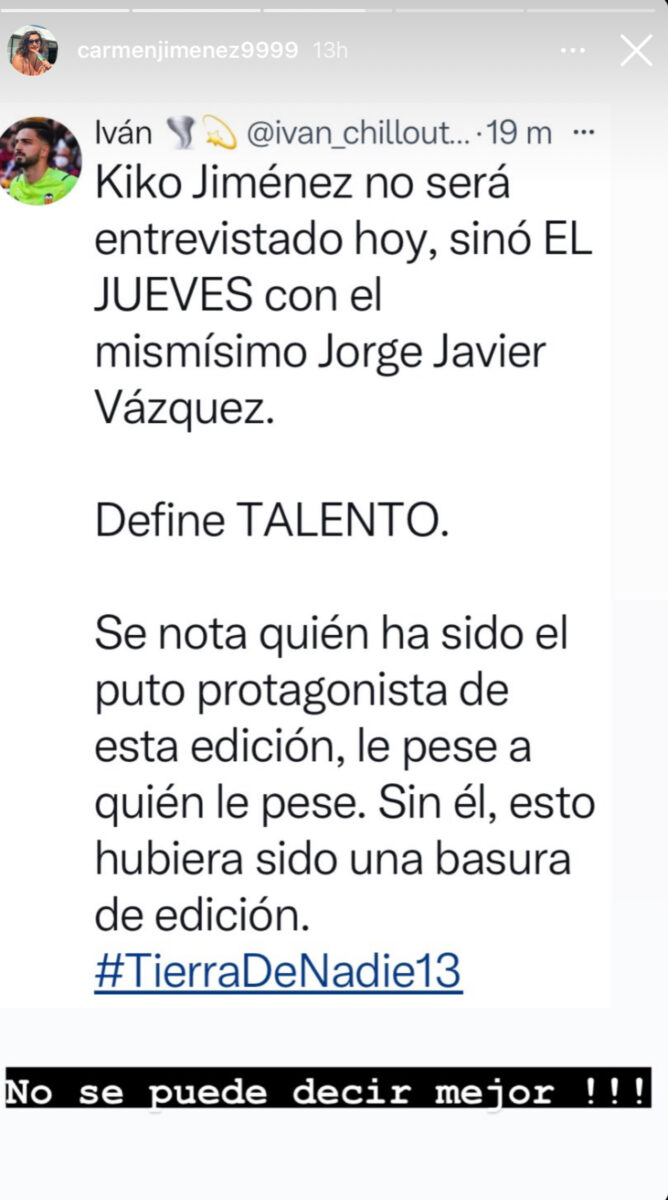Close the story viewer
This screenshot has height=1200, width=668.
(x=636, y=50)
